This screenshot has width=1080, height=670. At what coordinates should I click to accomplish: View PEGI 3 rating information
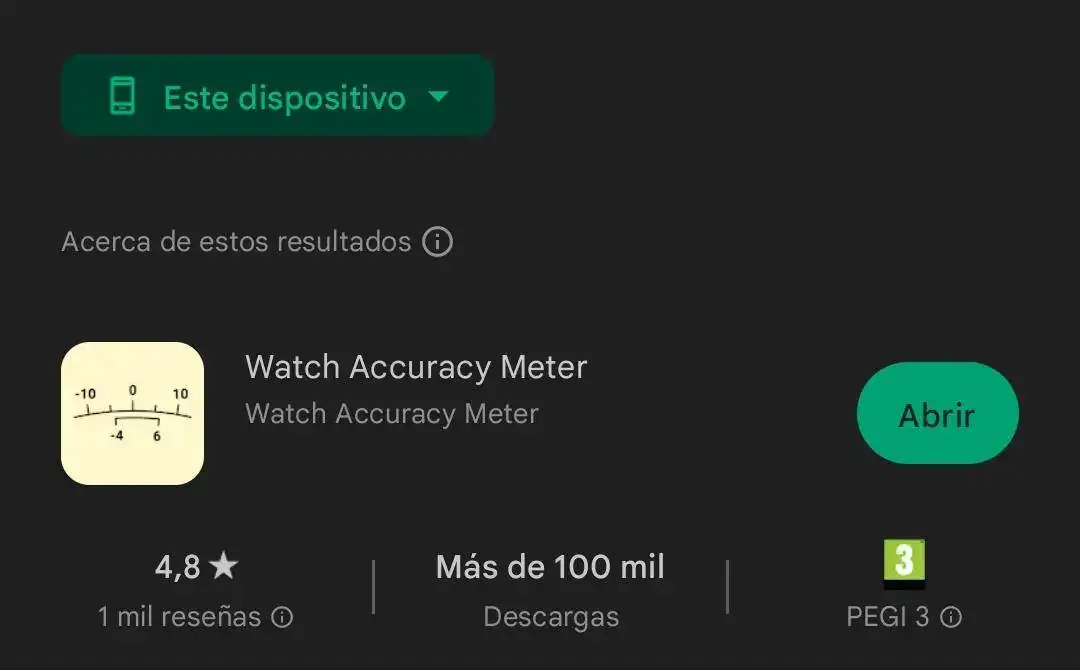click(x=951, y=617)
